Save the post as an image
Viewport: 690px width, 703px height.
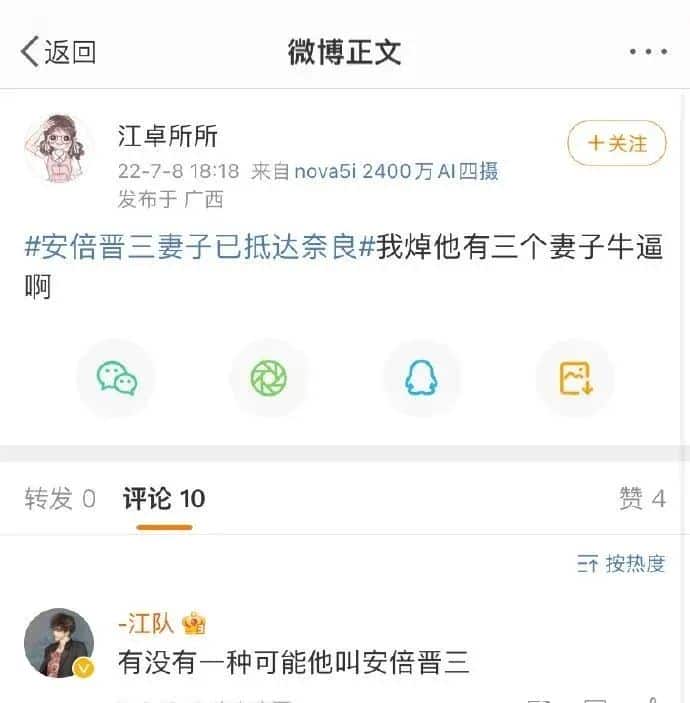[574, 378]
